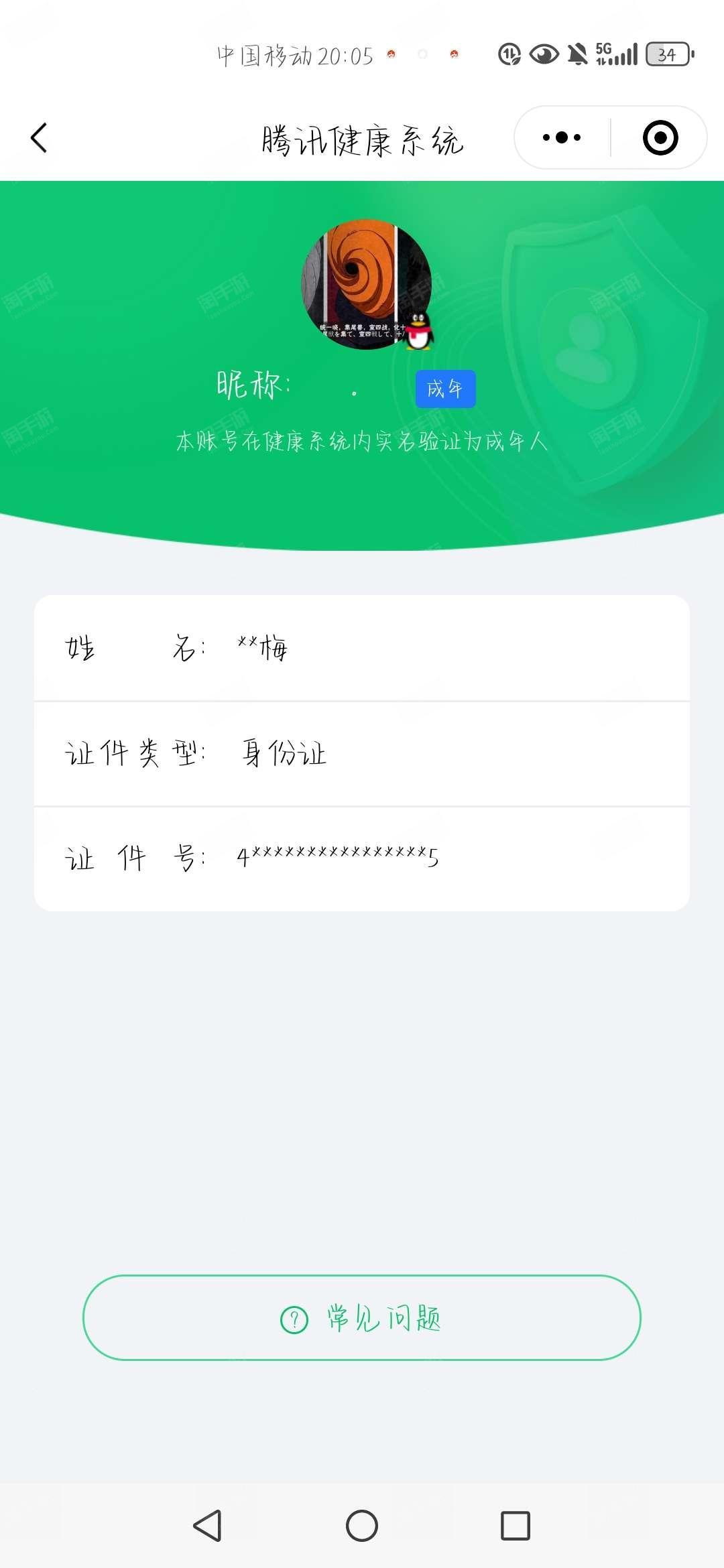The width and height of the screenshot is (724, 1568).
Task: Tap the system back navigation button
Action: coord(207,1526)
